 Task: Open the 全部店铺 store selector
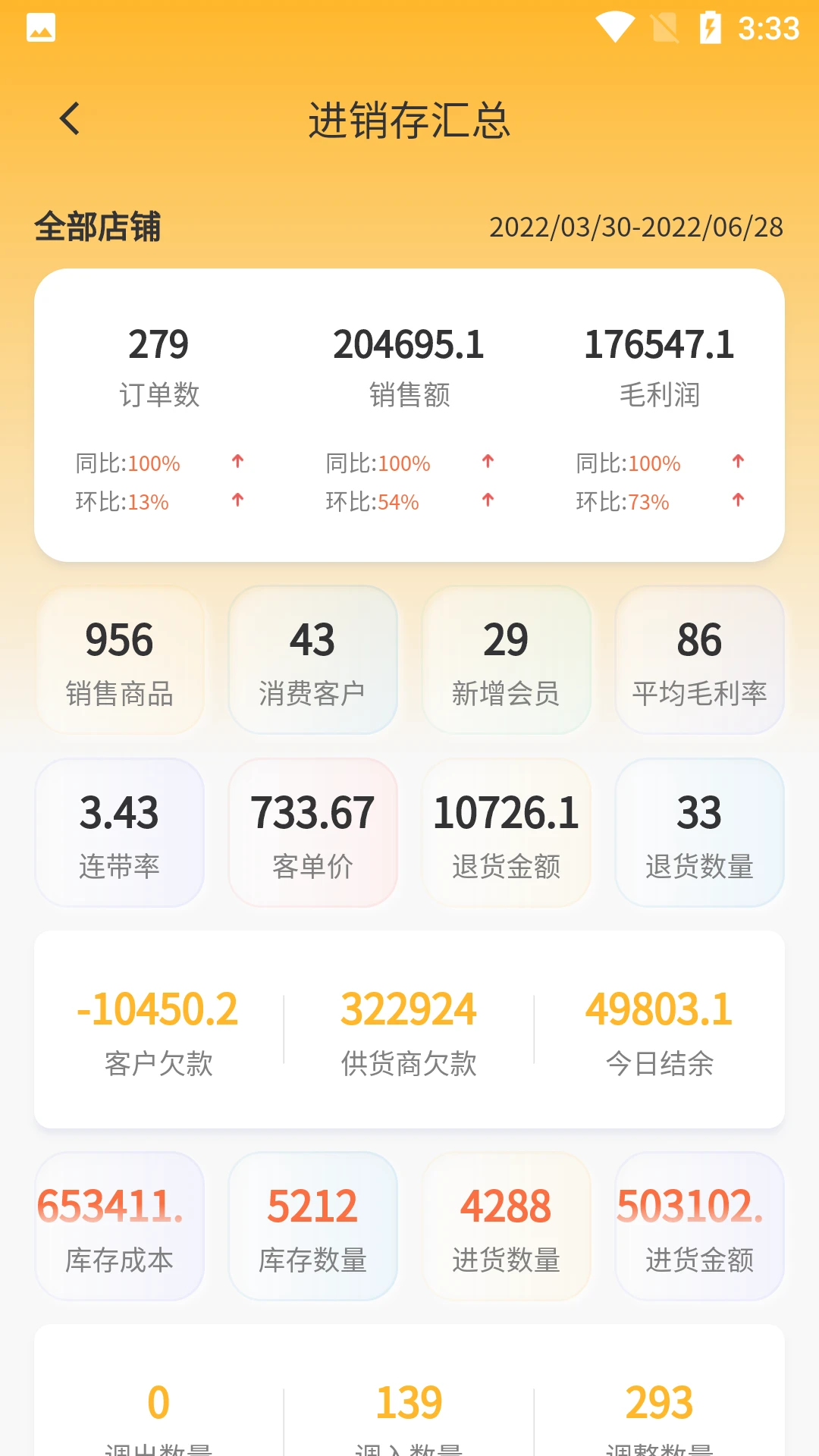[x=100, y=226]
